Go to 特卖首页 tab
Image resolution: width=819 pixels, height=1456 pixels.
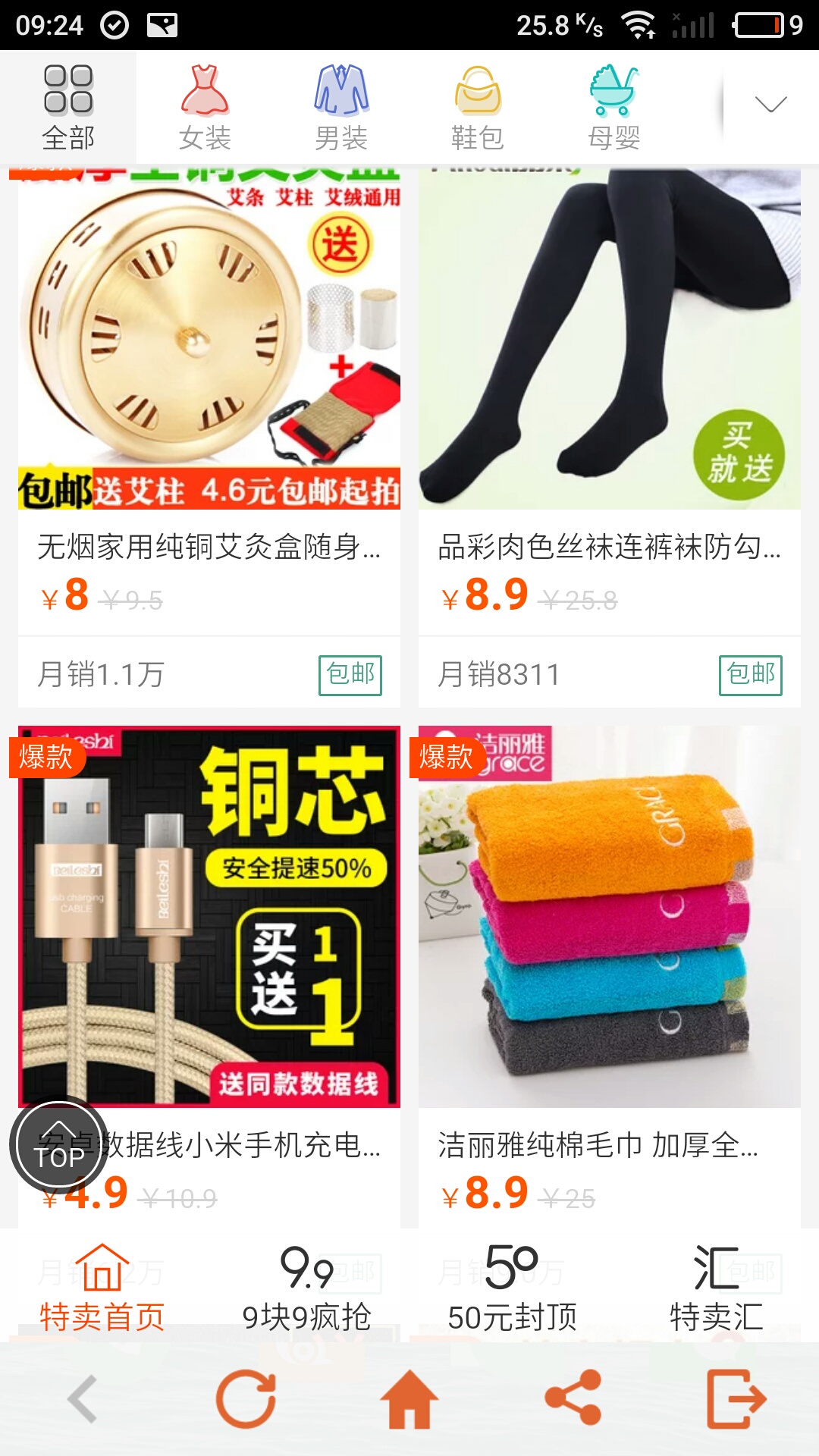[x=102, y=1288]
